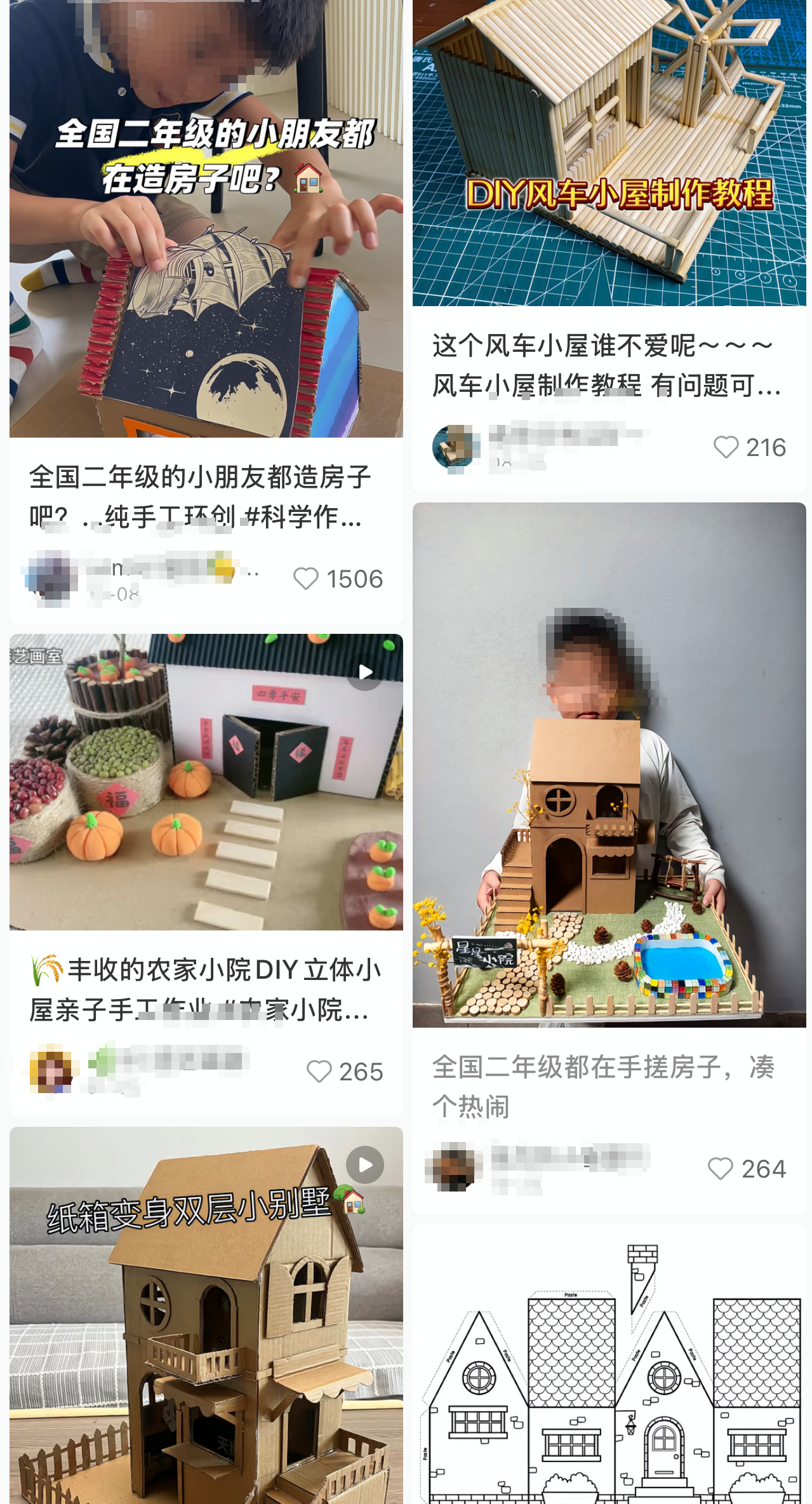Screen dimensions: 812x1504
Task: Open the printable paper house template post
Action: click(609, 1366)
